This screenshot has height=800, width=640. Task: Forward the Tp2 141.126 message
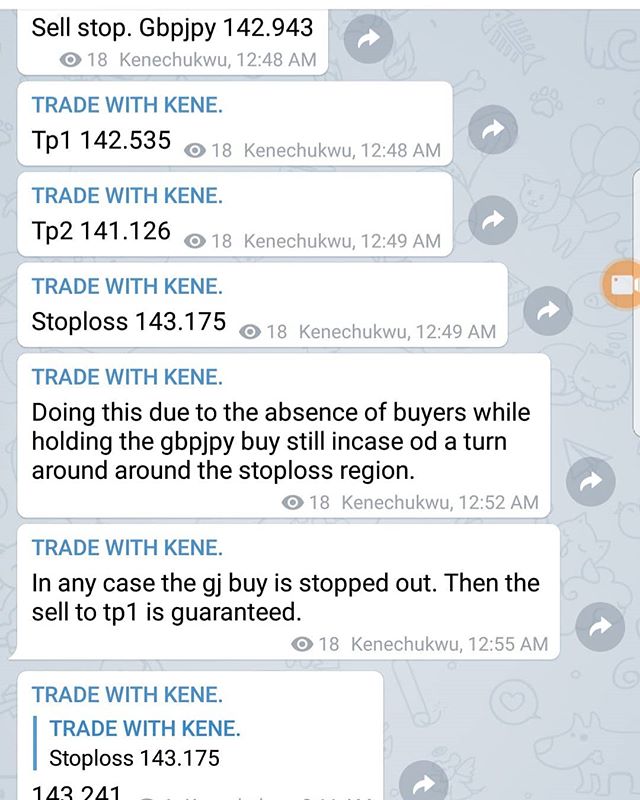[492, 221]
